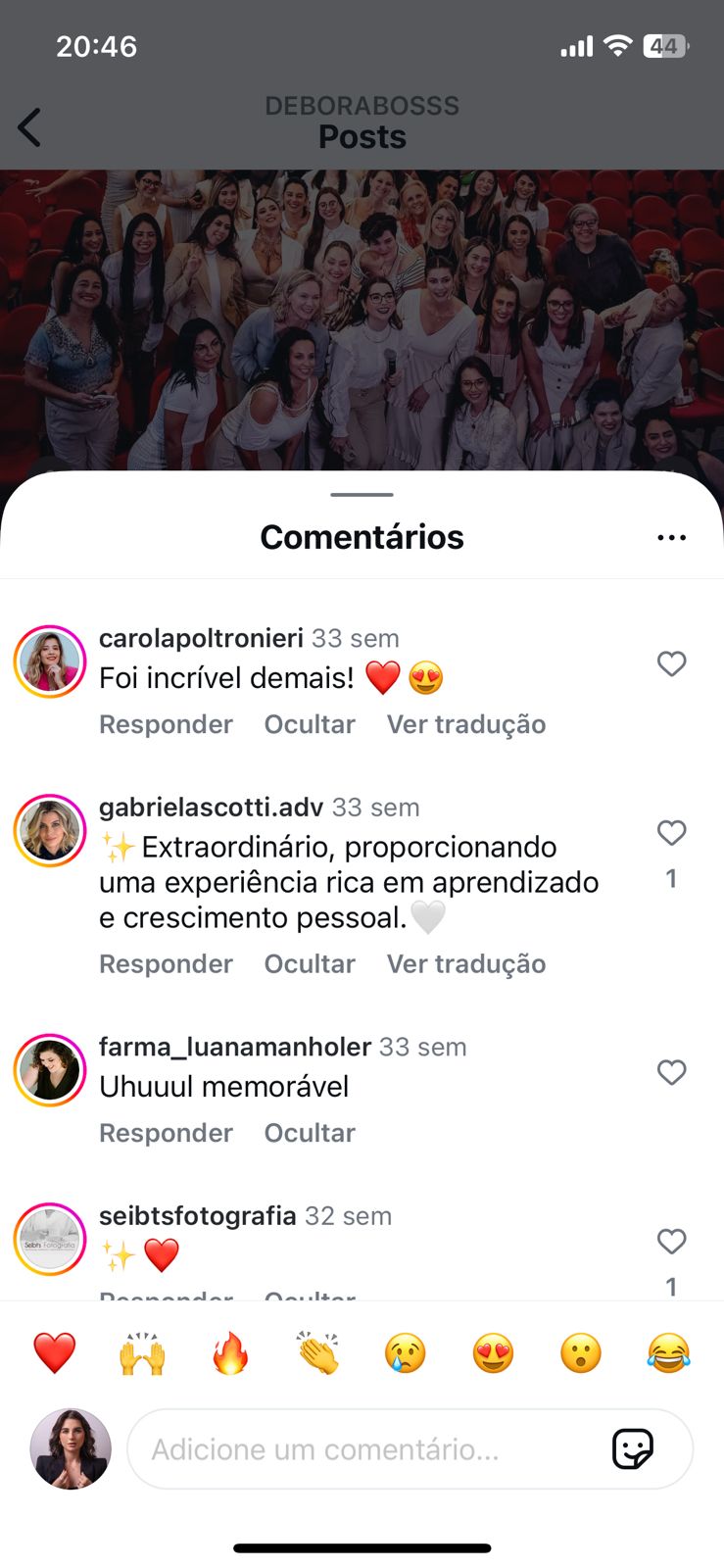Insert the clapping hands quick emoji
The image size is (724, 1568).
coord(318,1353)
